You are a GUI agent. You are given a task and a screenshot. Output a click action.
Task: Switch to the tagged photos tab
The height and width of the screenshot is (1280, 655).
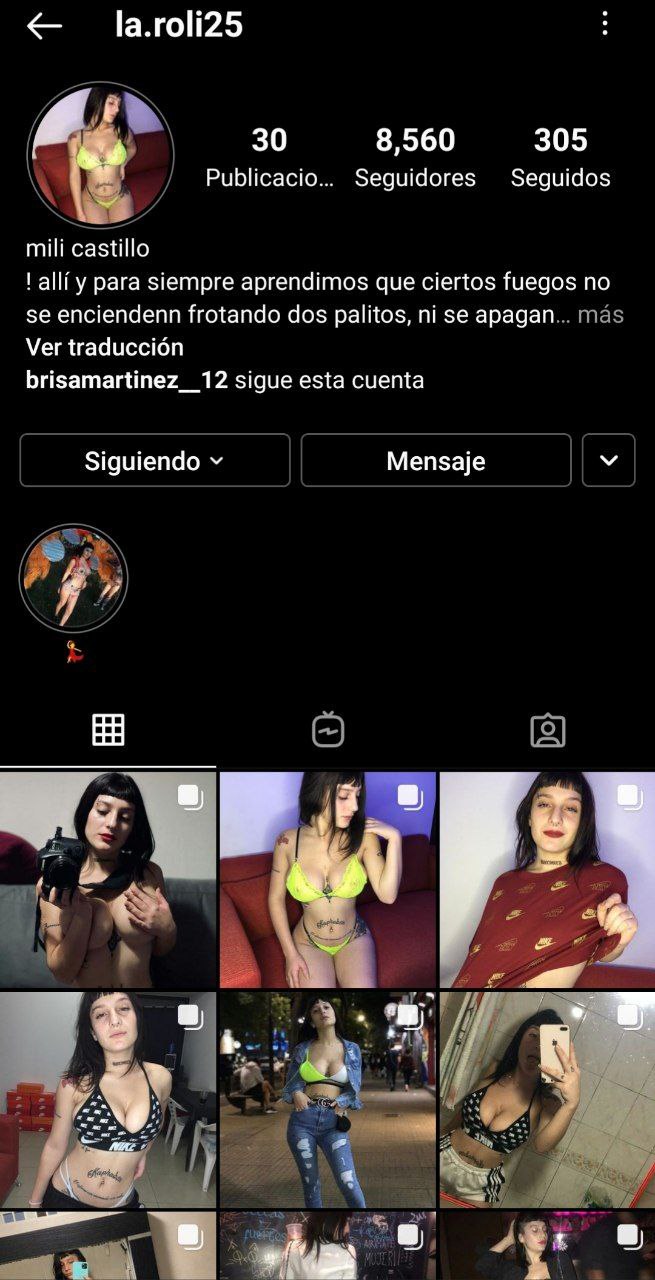tap(547, 731)
